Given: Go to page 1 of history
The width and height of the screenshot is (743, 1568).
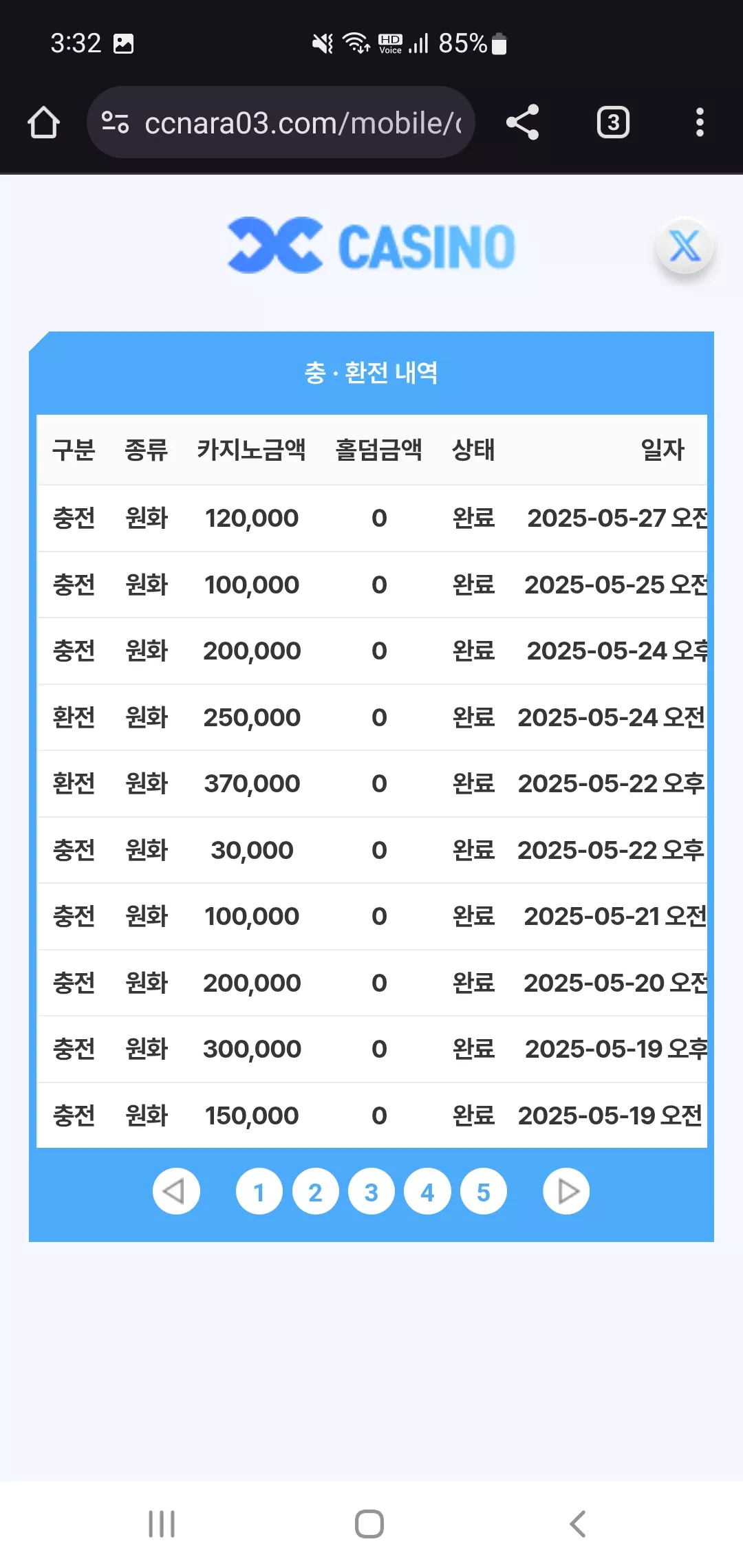Looking at the screenshot, I should (259, 1191).
